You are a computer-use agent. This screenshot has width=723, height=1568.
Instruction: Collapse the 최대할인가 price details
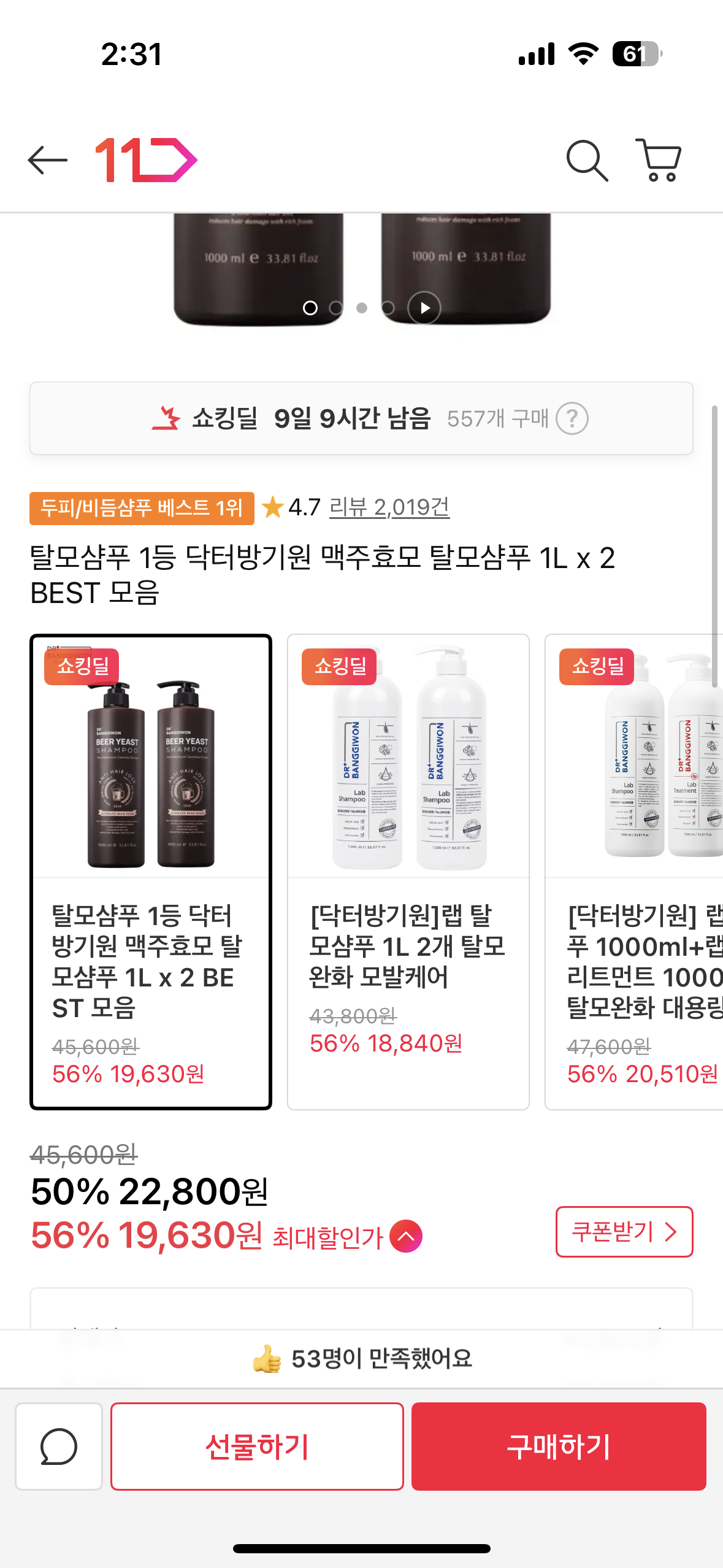tap(406, 1236)
